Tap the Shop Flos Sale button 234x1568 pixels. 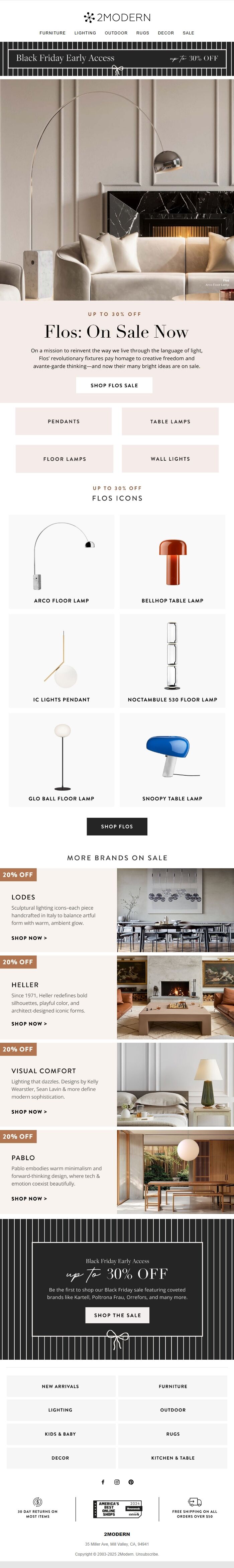coord(114,385)
